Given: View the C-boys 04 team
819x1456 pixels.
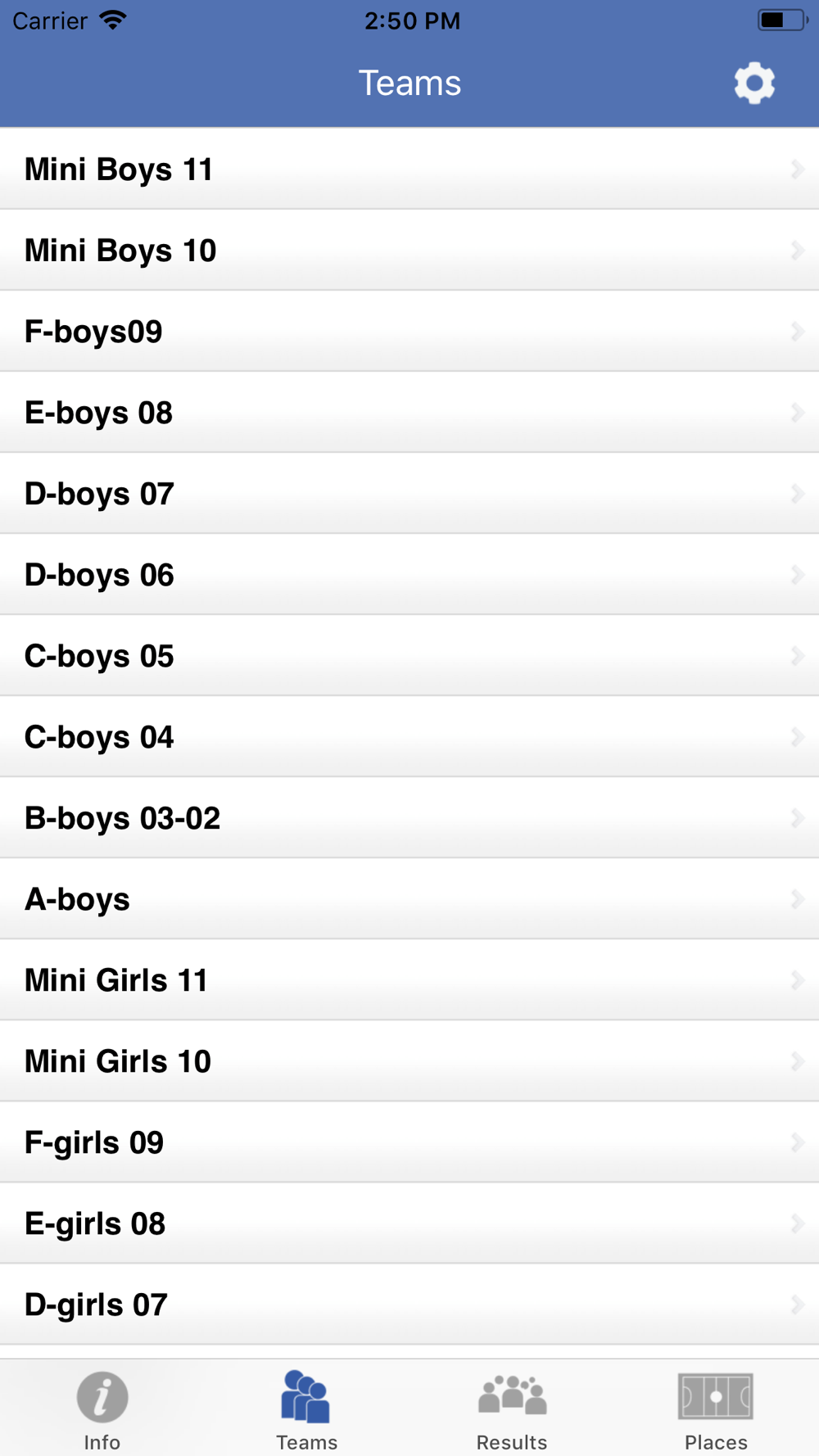Looking at the screenshot, I should tap(409, 736).
